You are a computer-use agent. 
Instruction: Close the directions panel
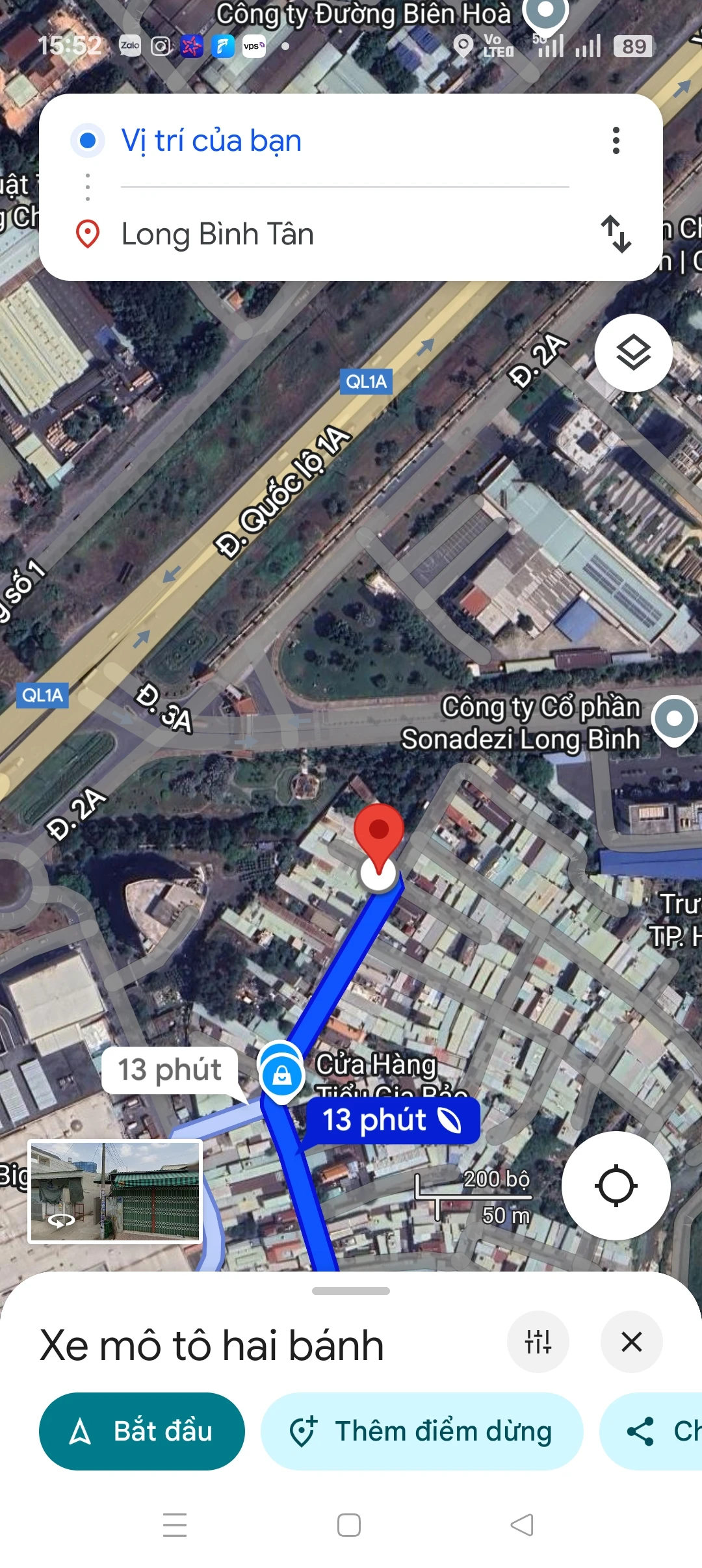631,1341
